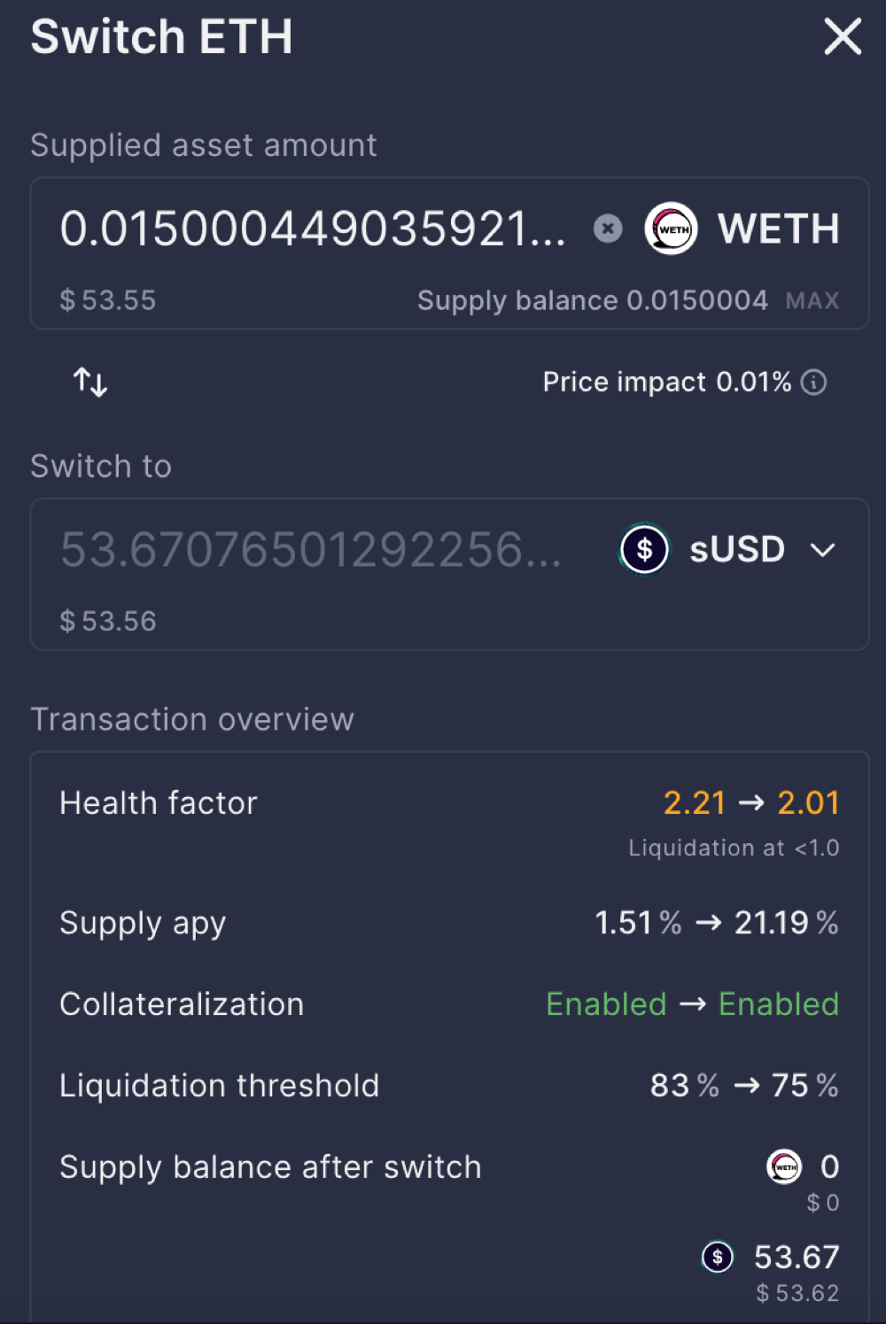887x1325 pixels.
Task: Open the sUSD token selection dropdown
Action: (737, 549)
